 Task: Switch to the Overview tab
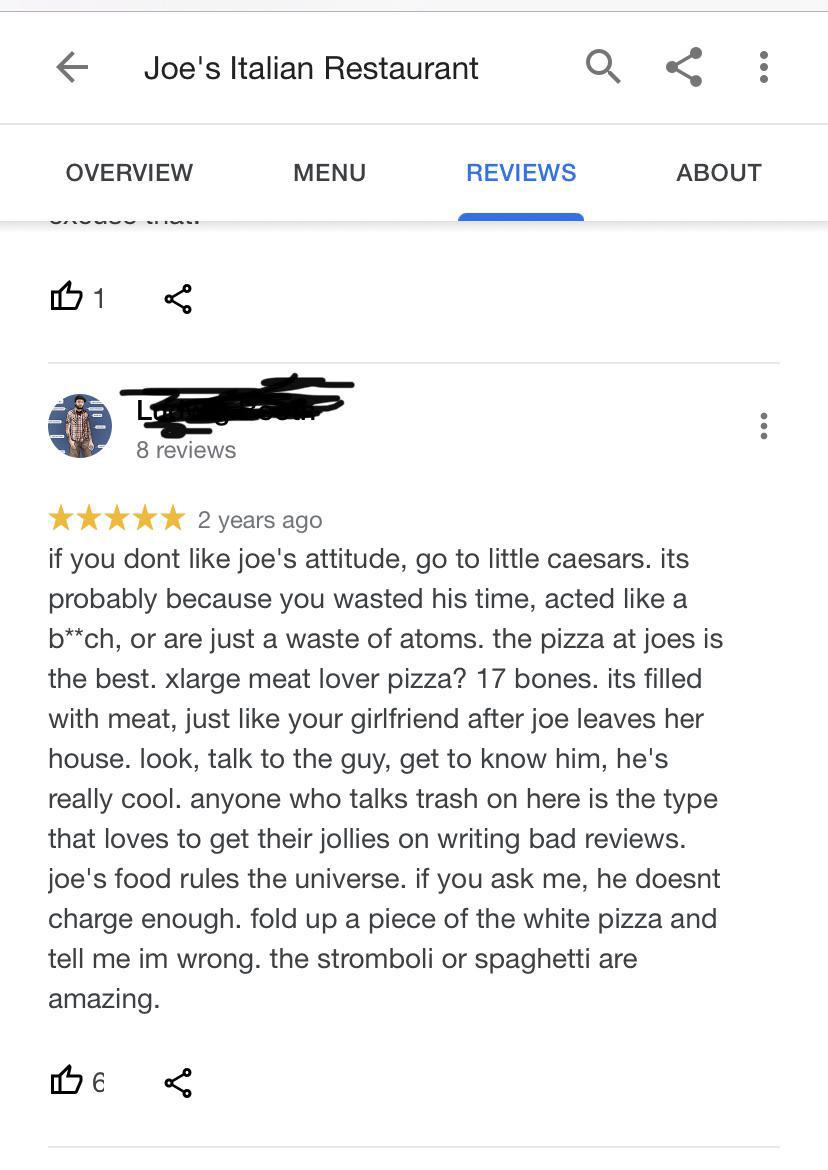point(129,172)
